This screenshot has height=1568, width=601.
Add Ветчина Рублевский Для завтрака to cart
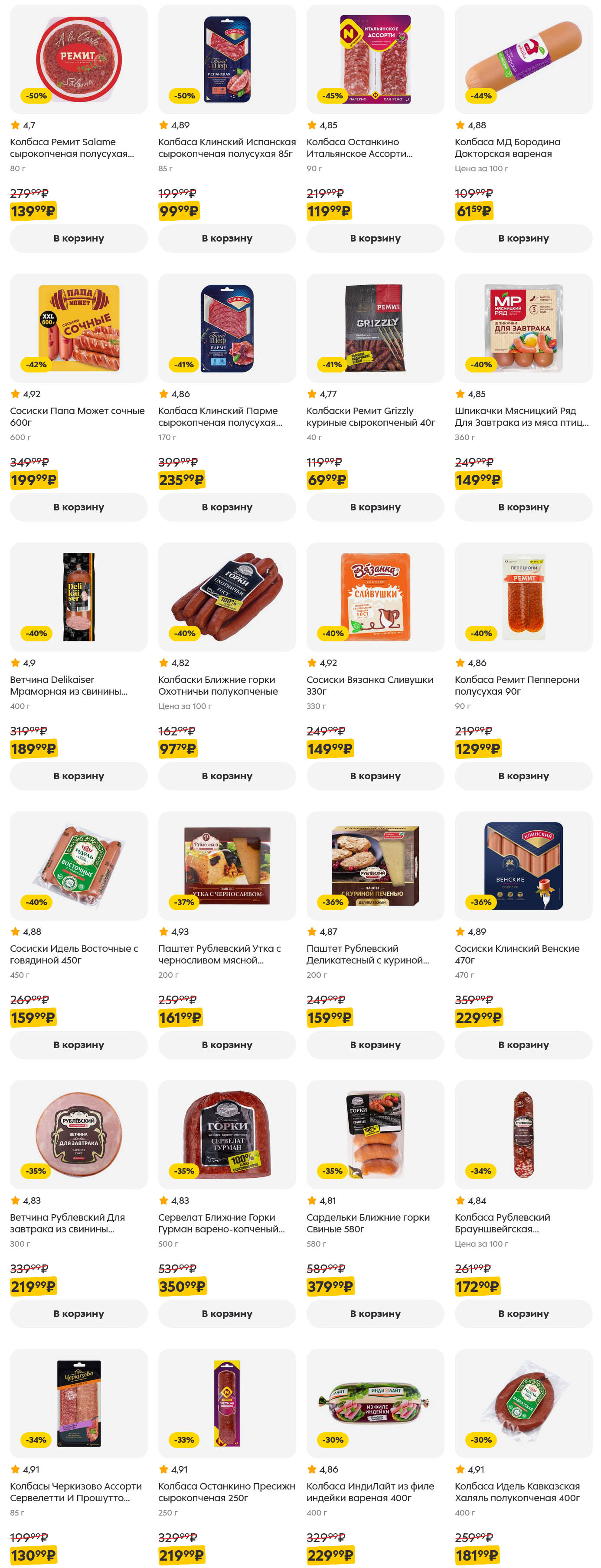tap(78, 1313)
